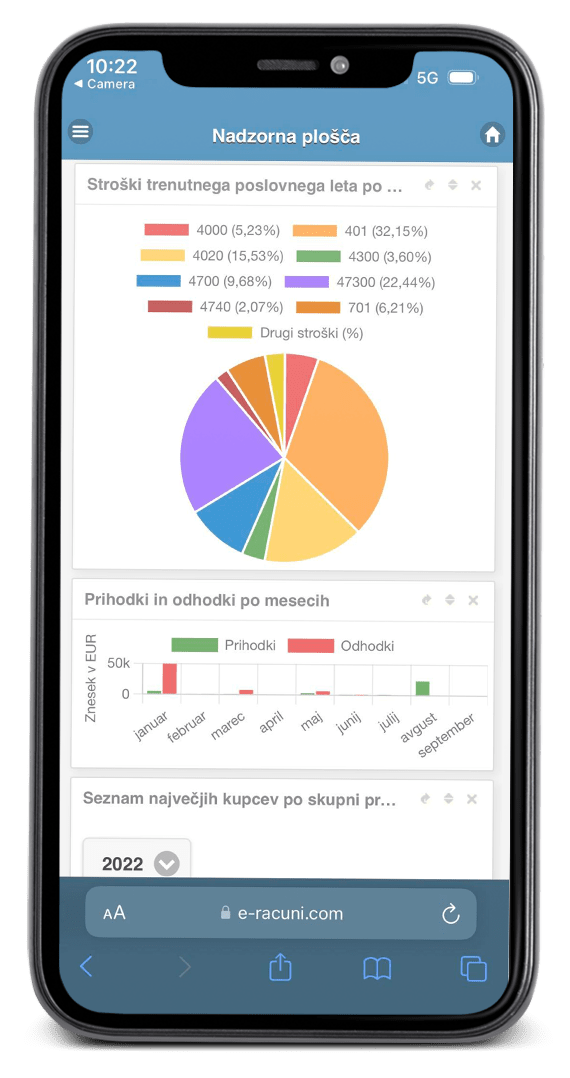Reload the page
570x1078 pixels.
coord(450,914)
